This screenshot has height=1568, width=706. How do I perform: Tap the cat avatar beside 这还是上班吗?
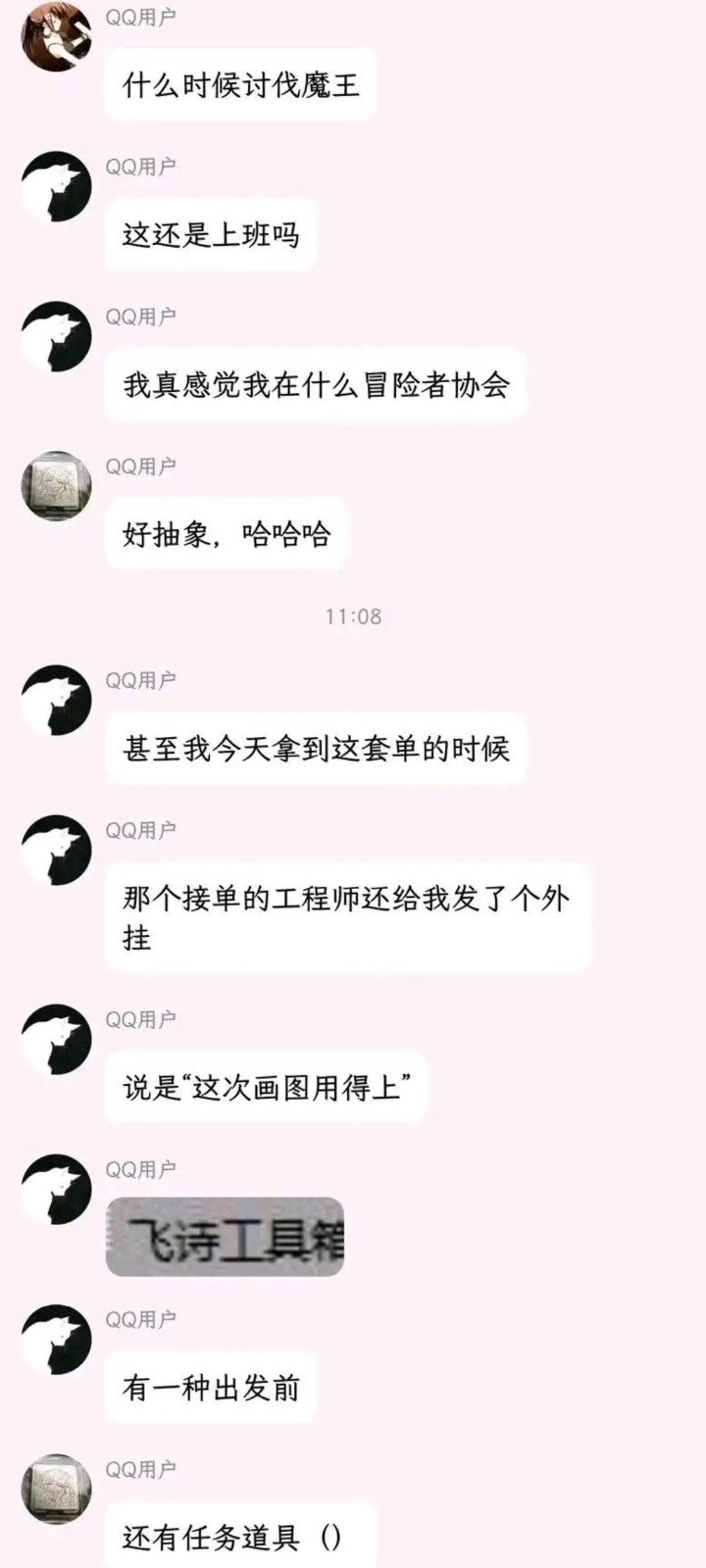[x=57, y=186]
